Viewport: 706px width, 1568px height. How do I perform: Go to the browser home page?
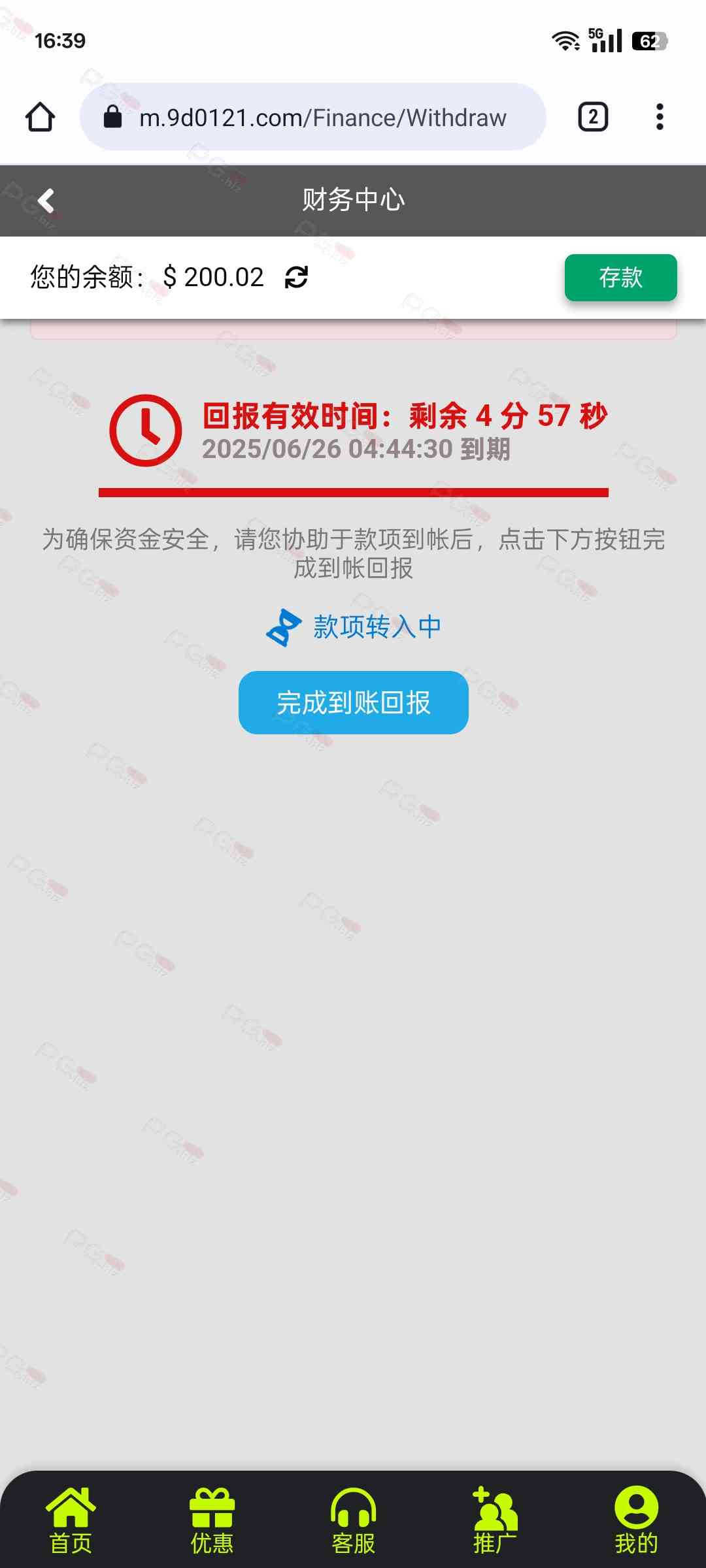point(40,118)
